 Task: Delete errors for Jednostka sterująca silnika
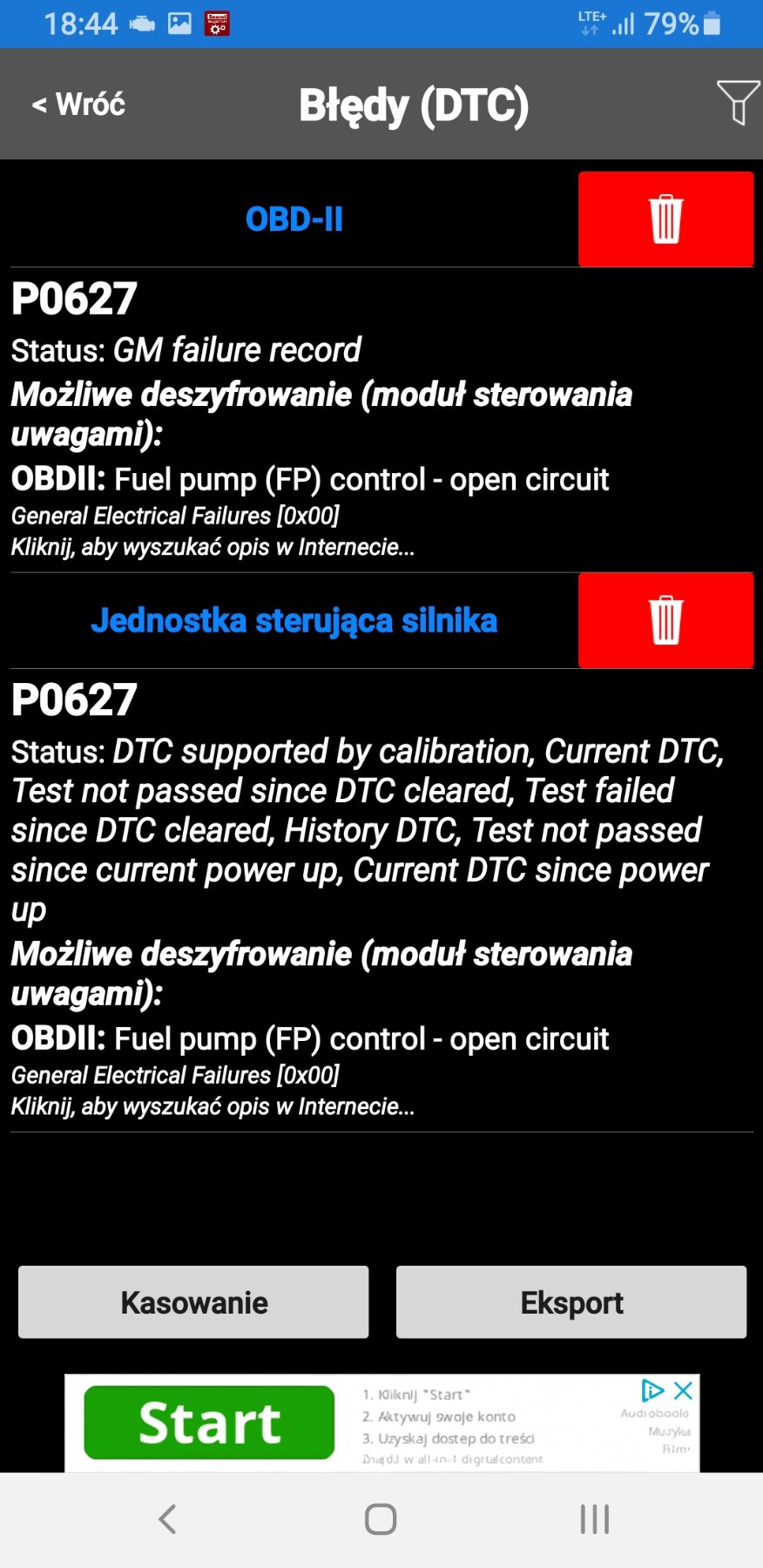click(x=665, y=620)
